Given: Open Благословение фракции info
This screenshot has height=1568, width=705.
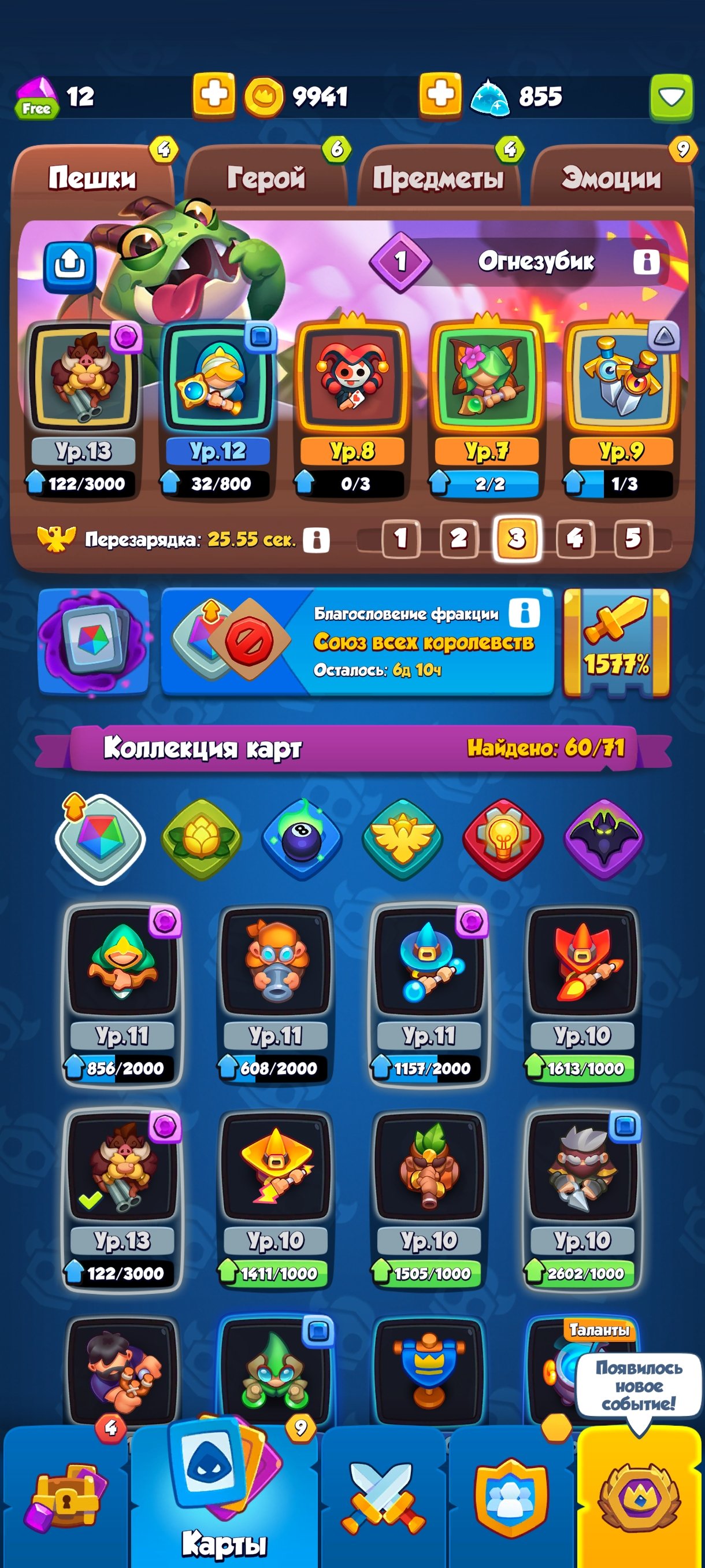Looking at the screenshot, I should [524, 613].
